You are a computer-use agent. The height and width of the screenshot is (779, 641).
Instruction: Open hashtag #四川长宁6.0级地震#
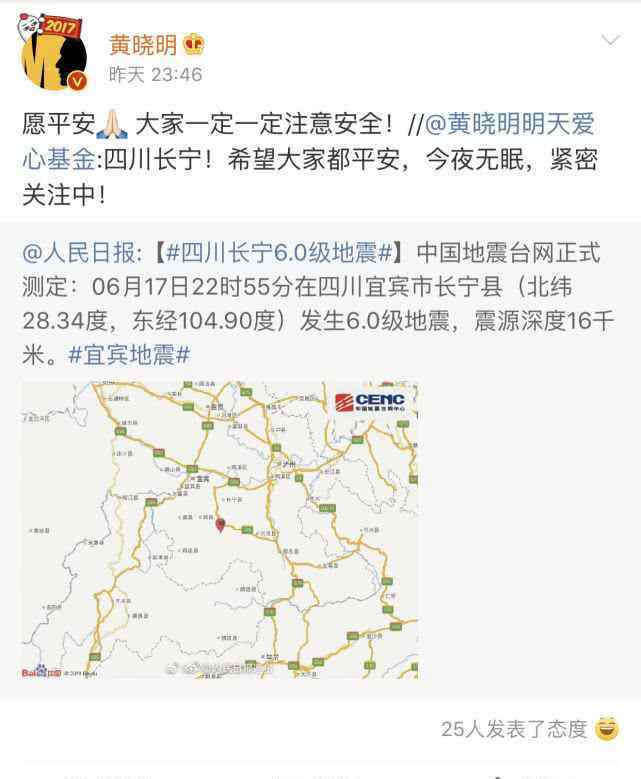281,251
